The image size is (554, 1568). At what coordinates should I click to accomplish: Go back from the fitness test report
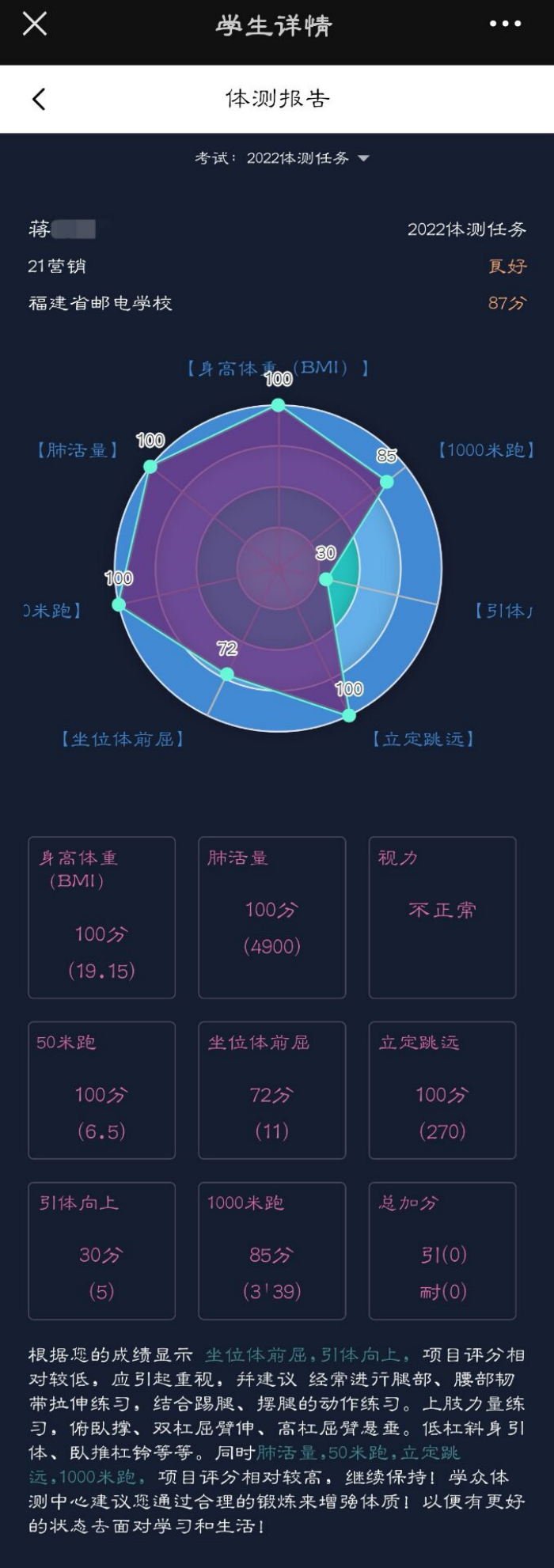[39, 99]
